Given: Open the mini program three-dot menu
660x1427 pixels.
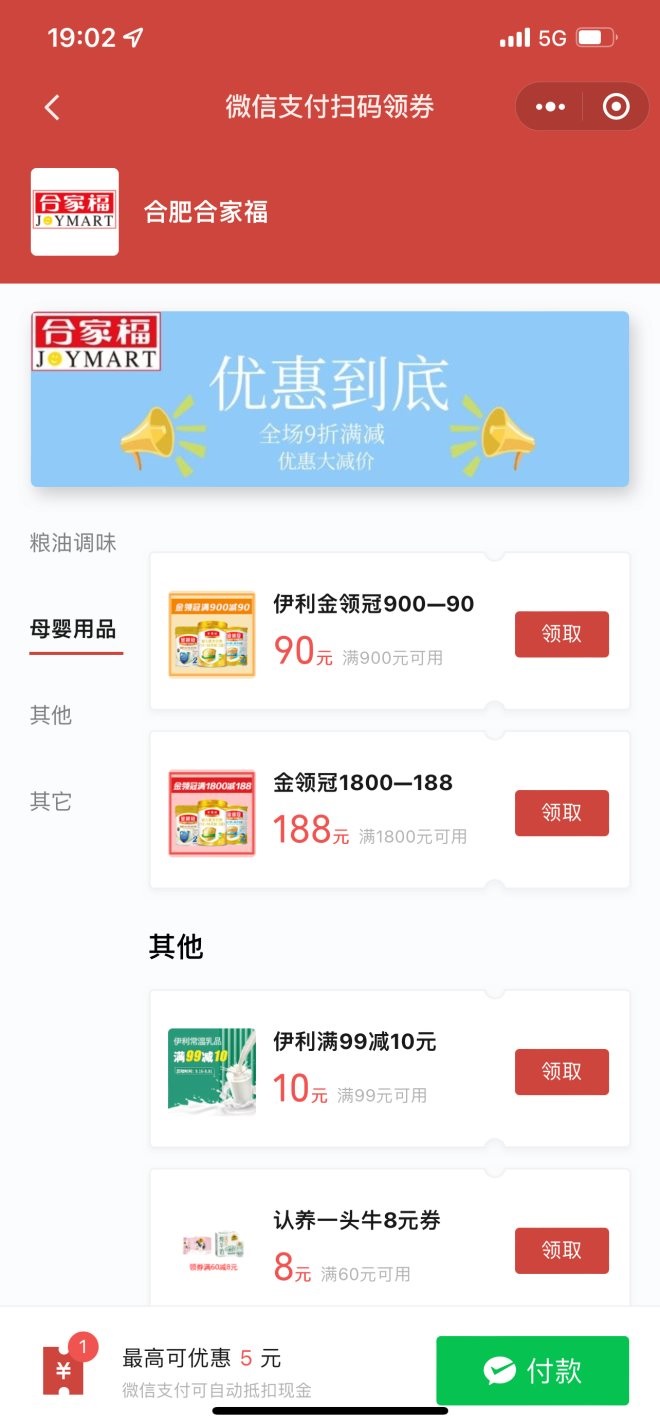Looking at the screenshot, I should click(x=550, y=106).
